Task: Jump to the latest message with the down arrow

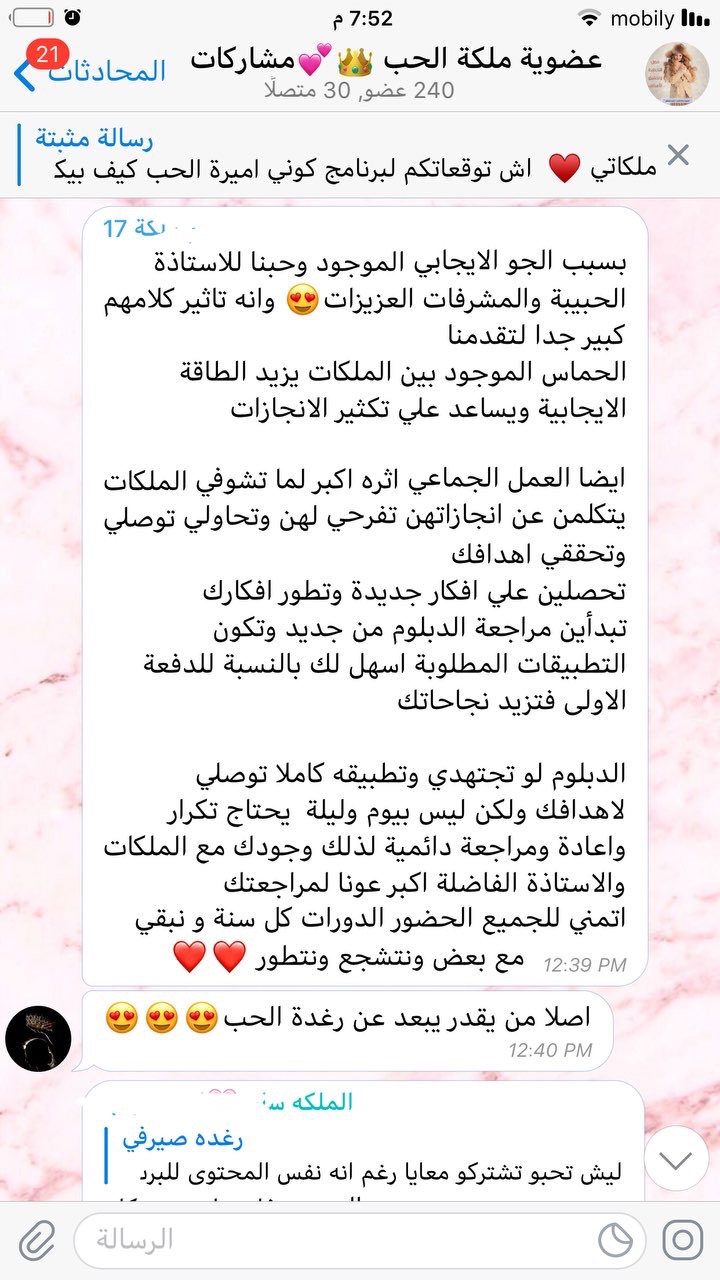Action: tap(676, 1160)
